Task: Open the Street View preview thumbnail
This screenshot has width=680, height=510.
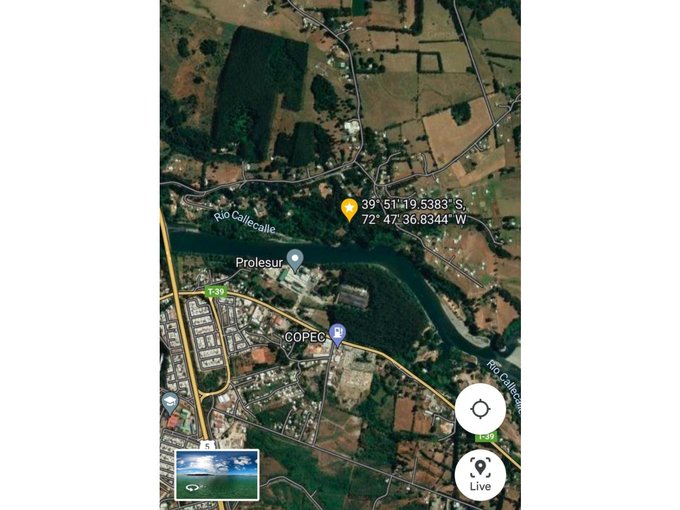Action: coord(217,474)
